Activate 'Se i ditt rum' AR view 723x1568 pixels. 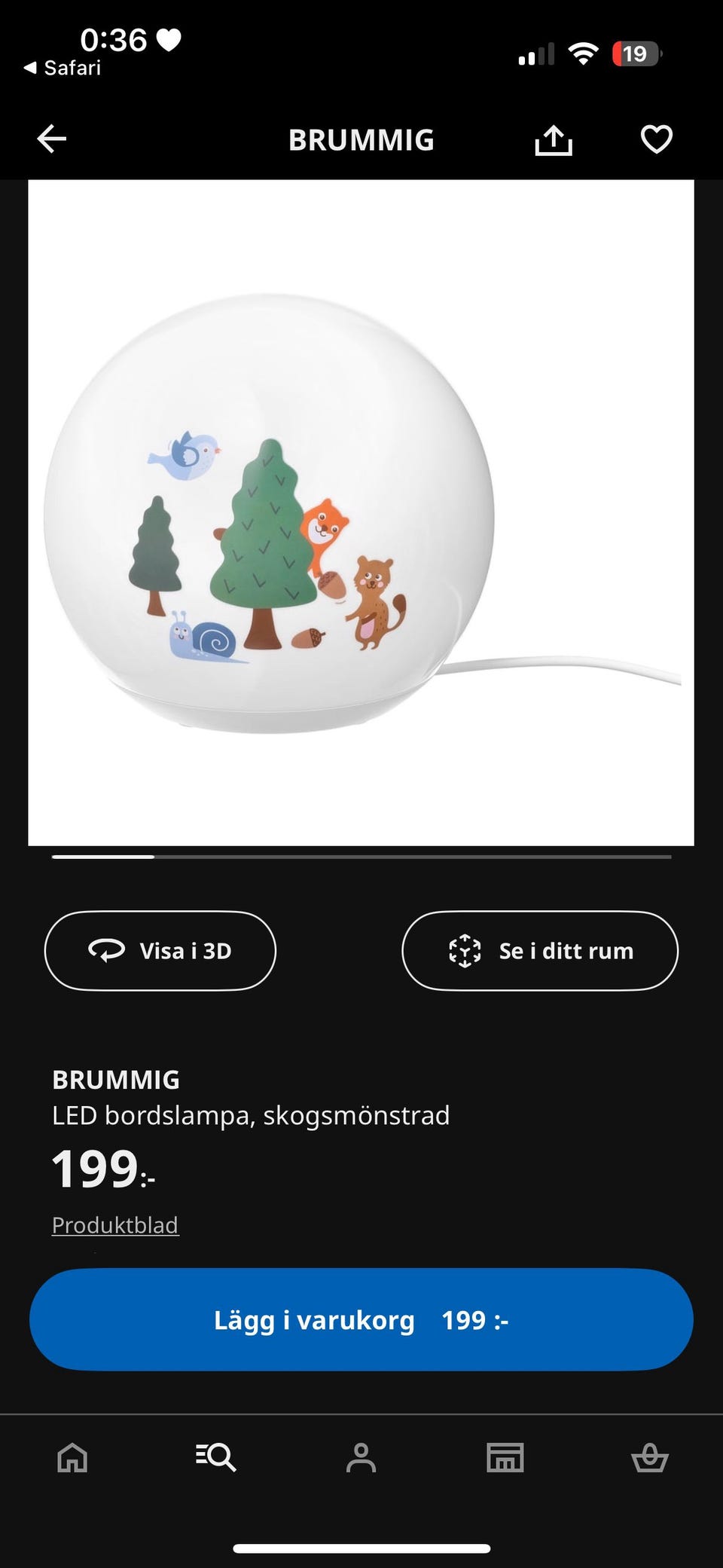click(539, 950)
